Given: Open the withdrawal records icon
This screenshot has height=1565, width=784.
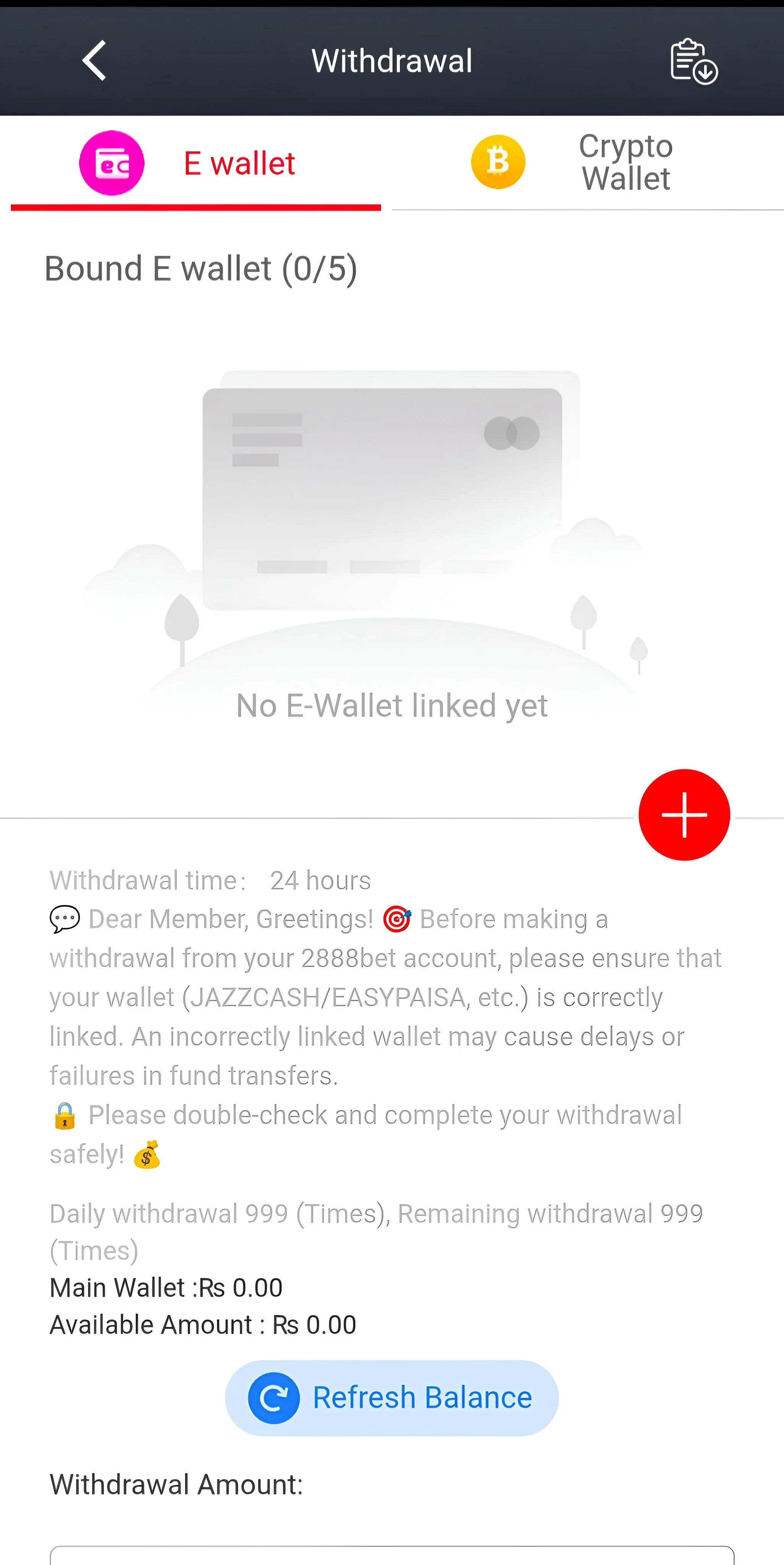Looking at the screenshot, I should point(693,61).
